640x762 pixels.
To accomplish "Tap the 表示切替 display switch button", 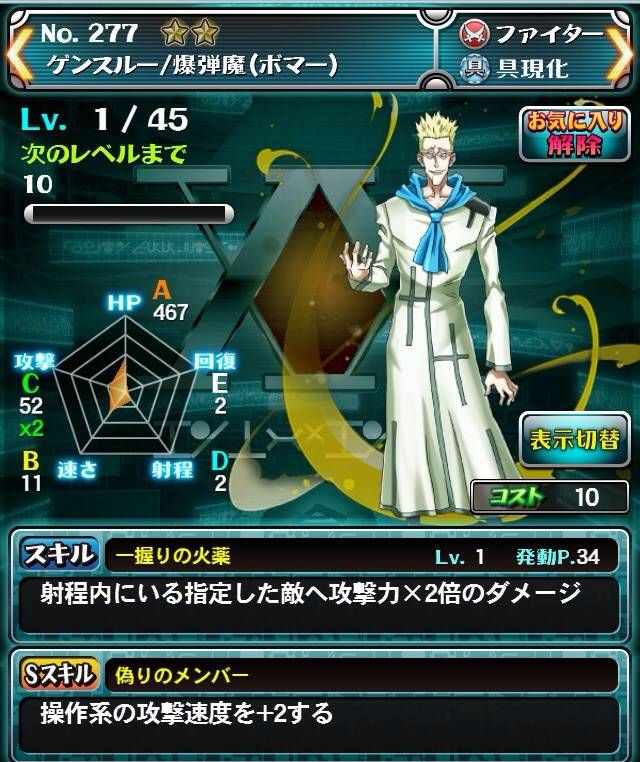I will (x=575, y=440).
